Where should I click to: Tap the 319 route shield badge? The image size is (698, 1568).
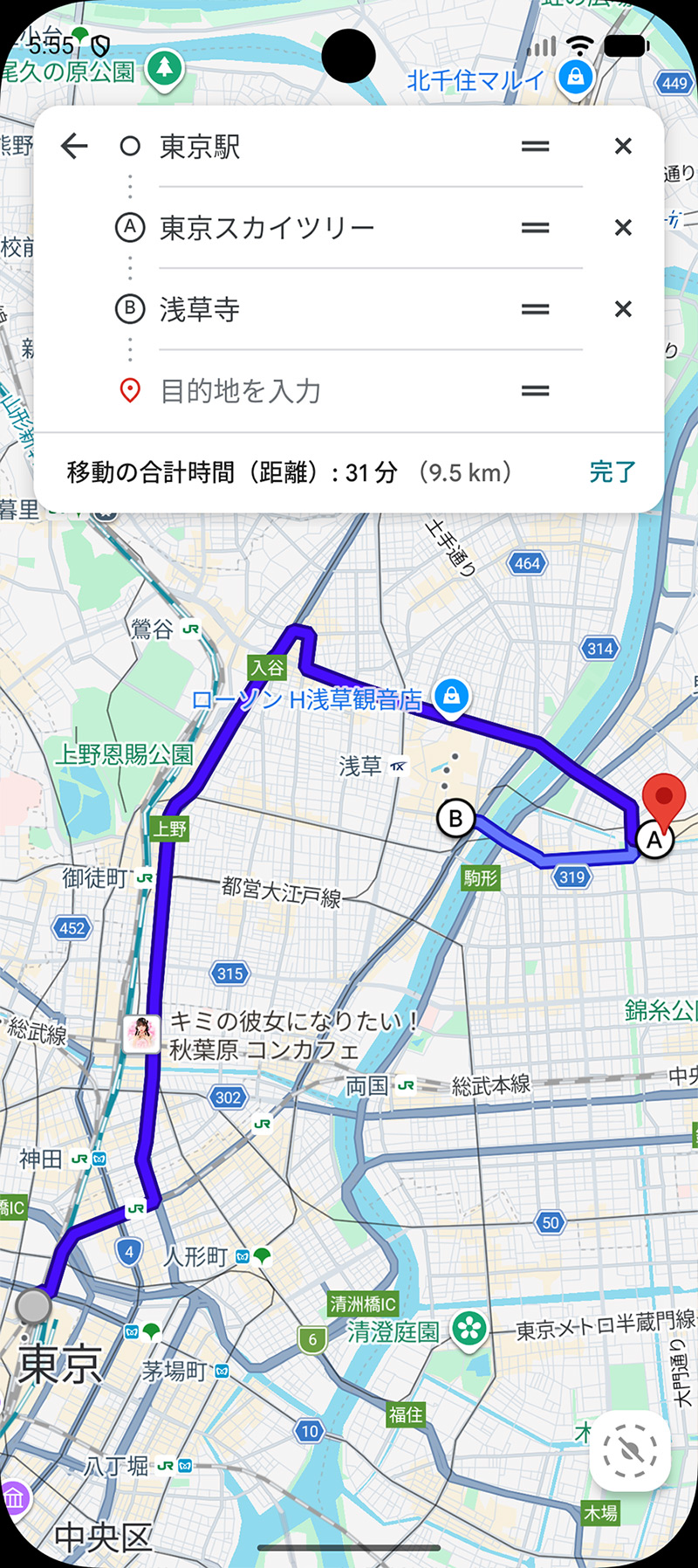coord(571,877)
